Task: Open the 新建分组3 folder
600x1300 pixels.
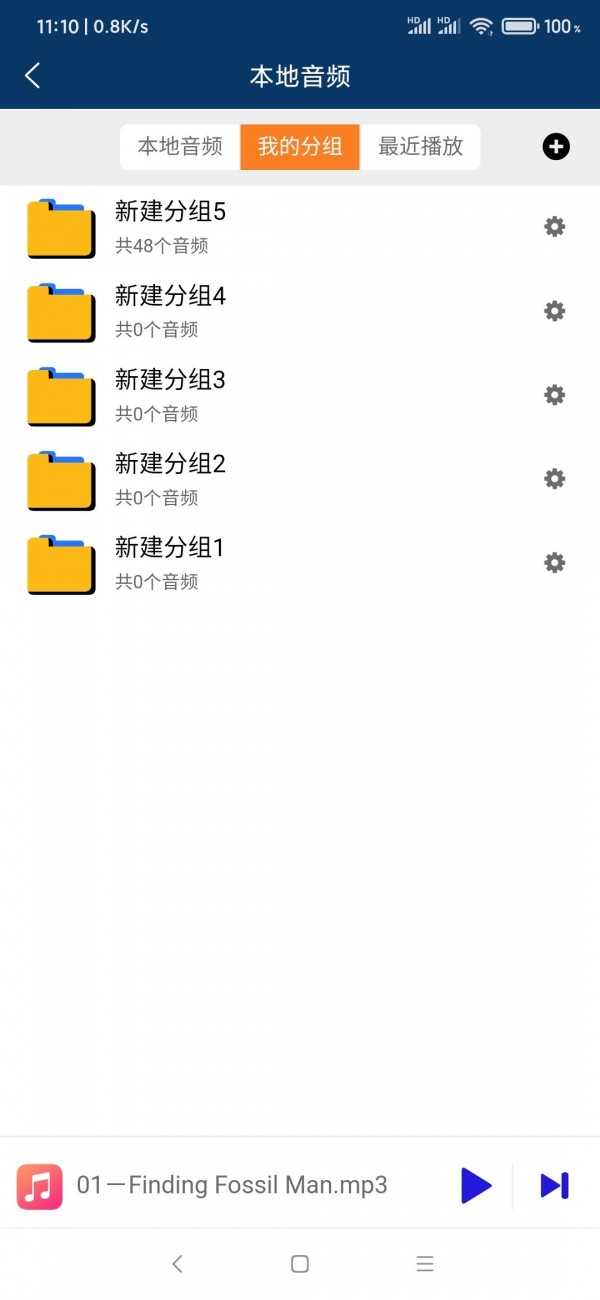Action: click(x=170, y=395)
